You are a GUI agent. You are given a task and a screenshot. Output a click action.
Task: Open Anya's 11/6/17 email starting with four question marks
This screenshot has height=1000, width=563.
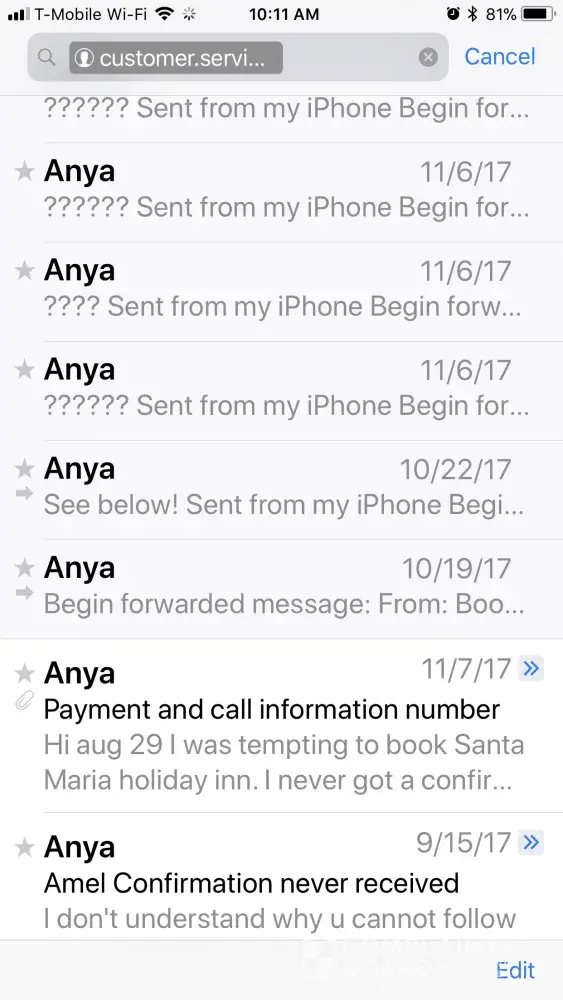[x=281, y=292]
